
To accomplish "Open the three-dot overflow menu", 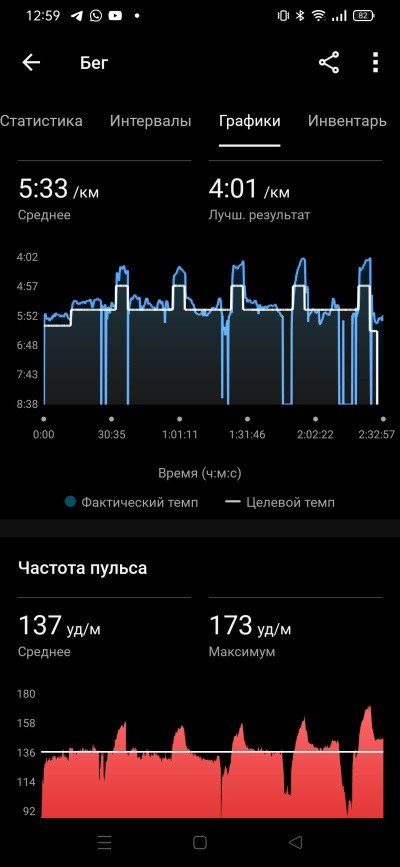I will (x=376, y=63).
